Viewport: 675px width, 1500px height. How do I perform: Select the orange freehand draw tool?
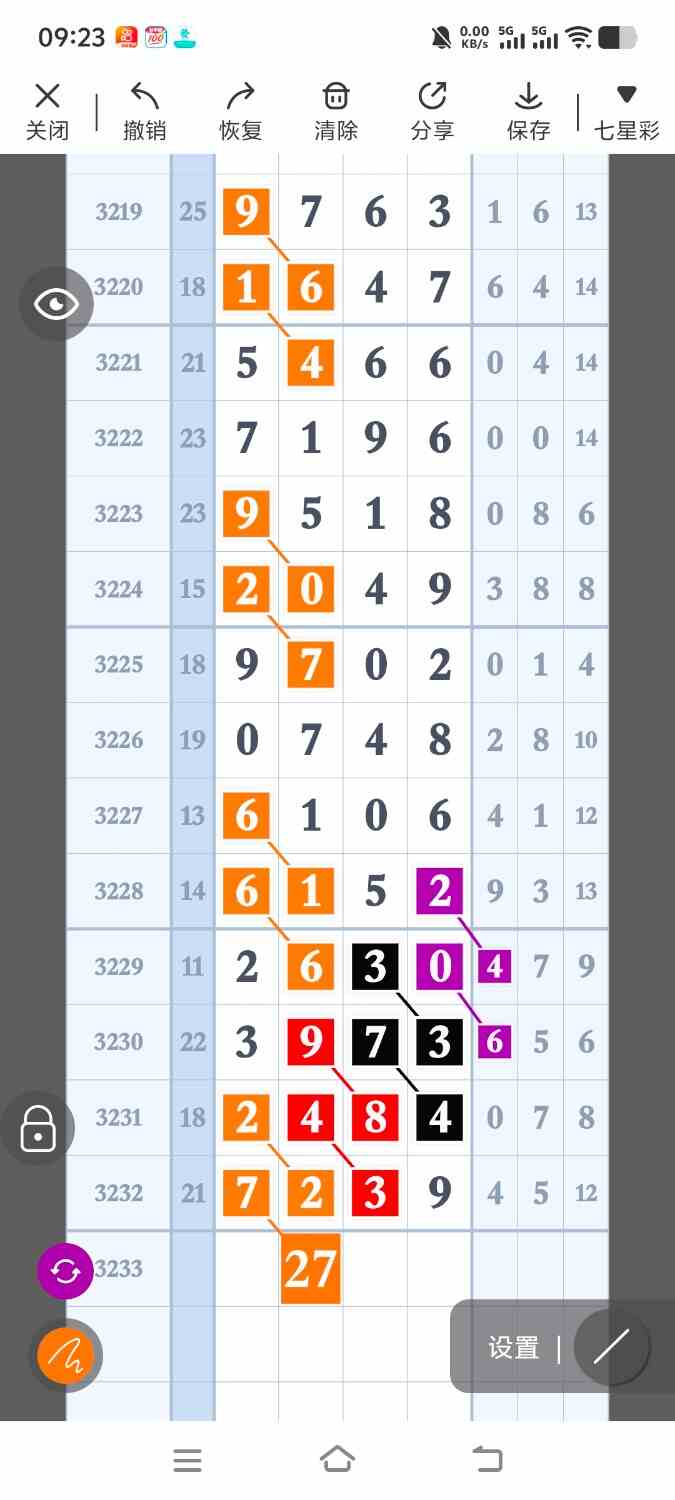65,1356
